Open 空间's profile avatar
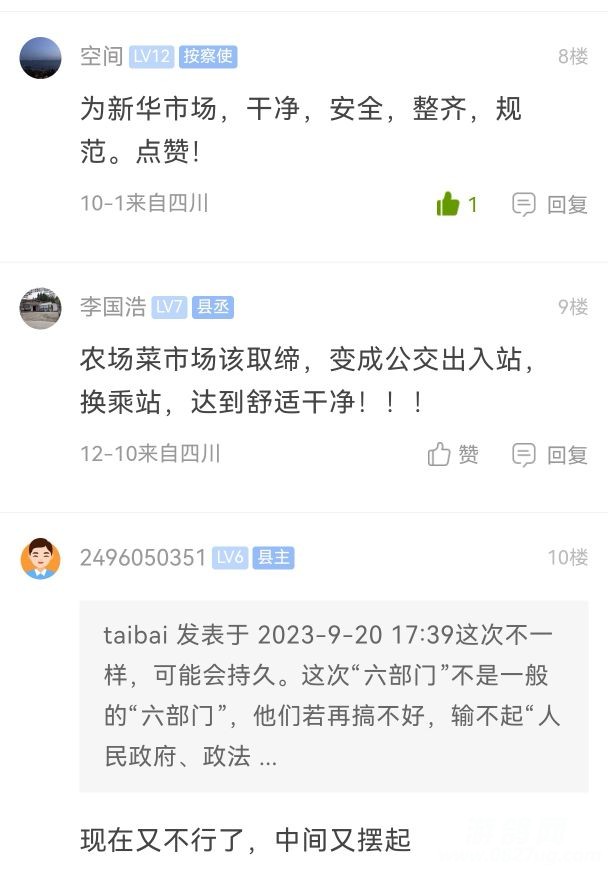 coord(40,58)
